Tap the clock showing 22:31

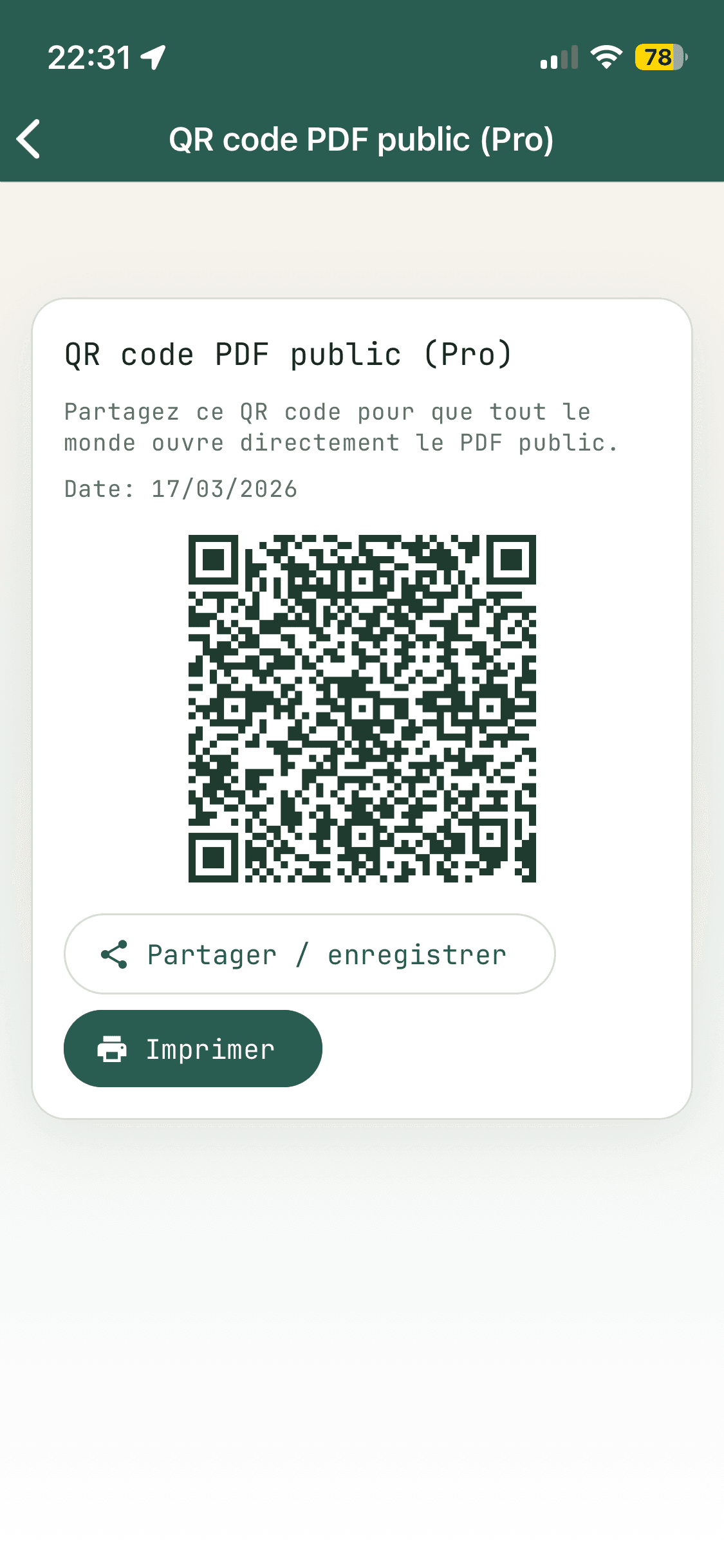tap(90, 59)
